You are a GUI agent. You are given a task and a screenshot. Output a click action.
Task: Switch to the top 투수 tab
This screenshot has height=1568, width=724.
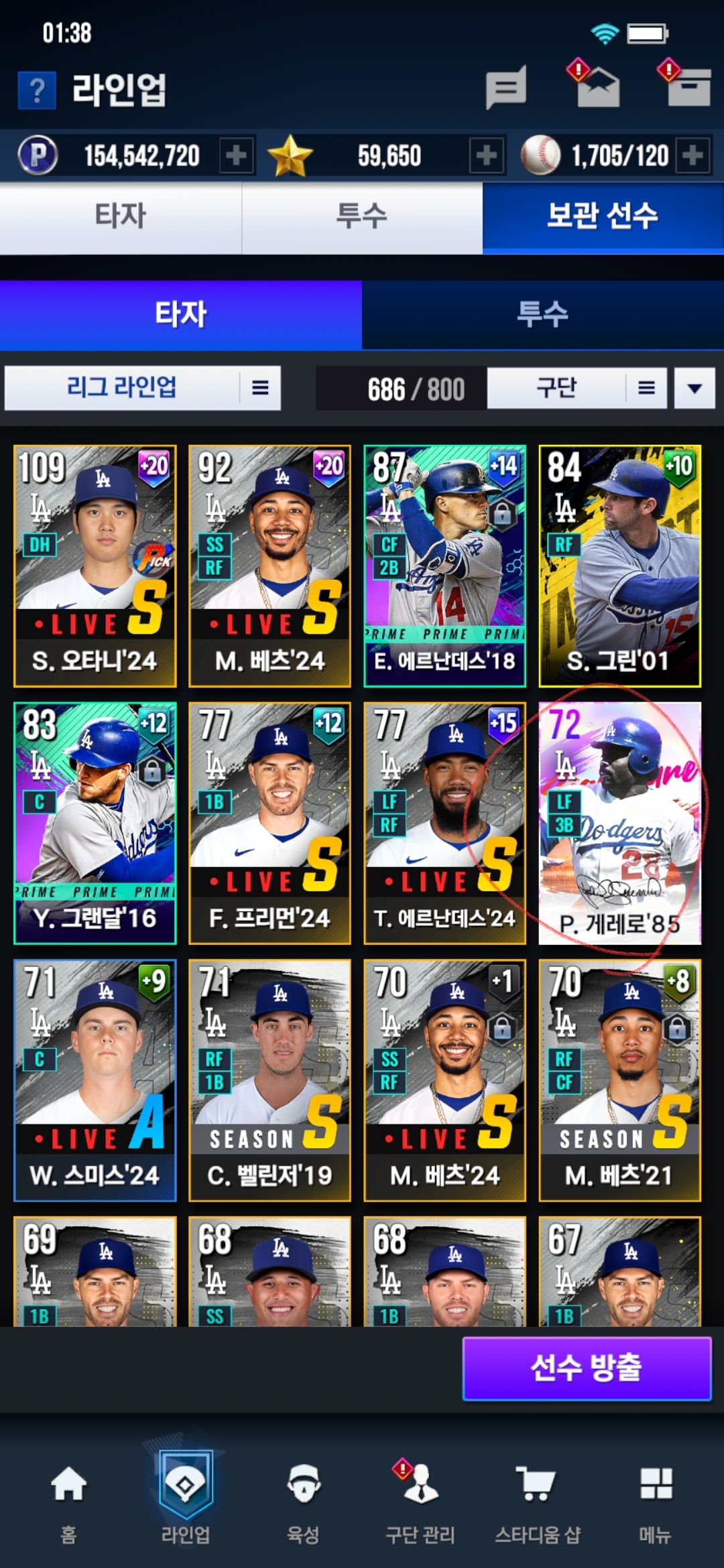pos(362,216)
